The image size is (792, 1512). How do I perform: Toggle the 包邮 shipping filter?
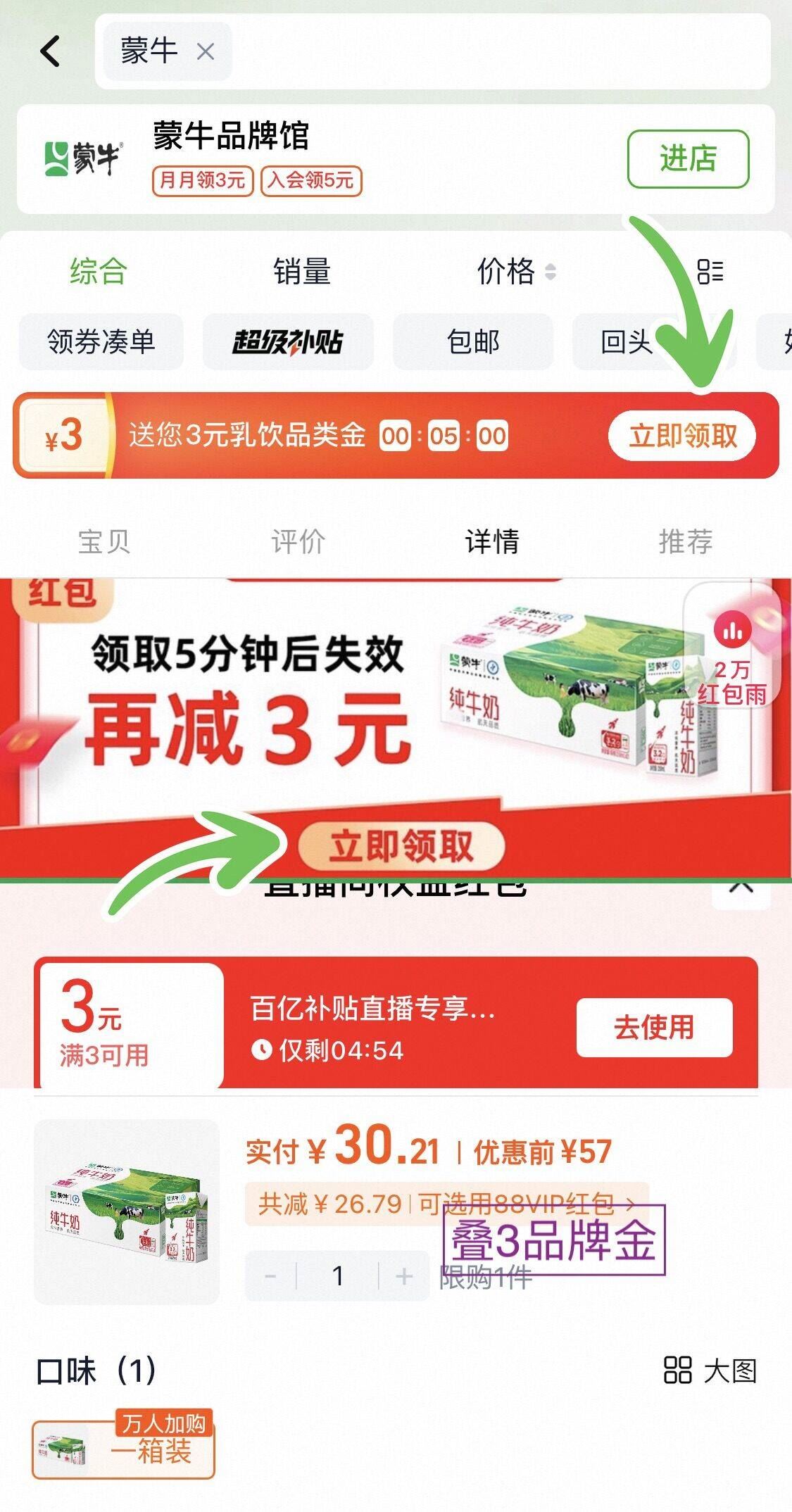click(x=476, y=343)
